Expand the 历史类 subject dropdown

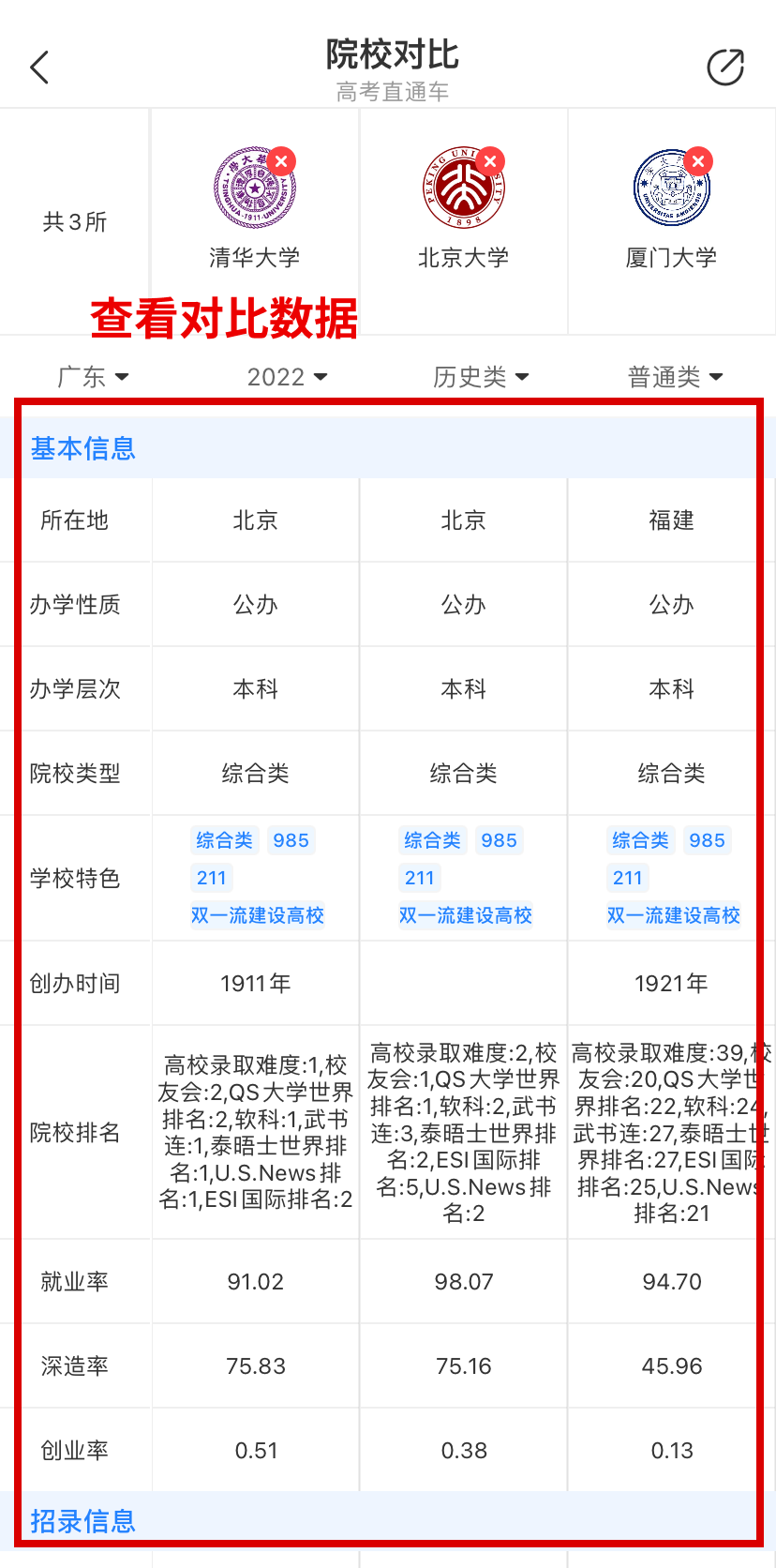[481, 377]
